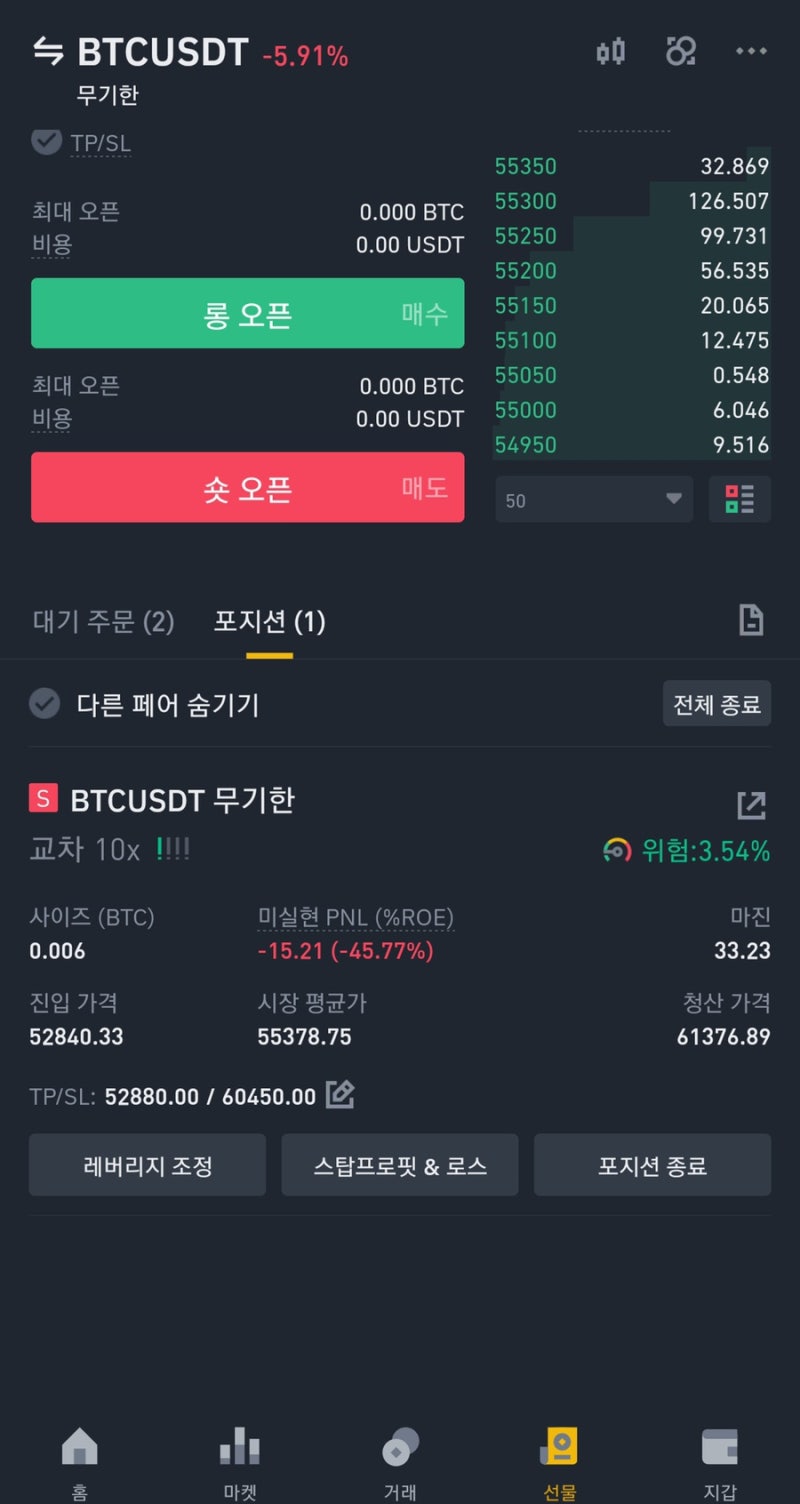The image size is (800, 1504).
Task: Open 레버리지 조정 to adjust leverage
Action: coord(147,1165)
